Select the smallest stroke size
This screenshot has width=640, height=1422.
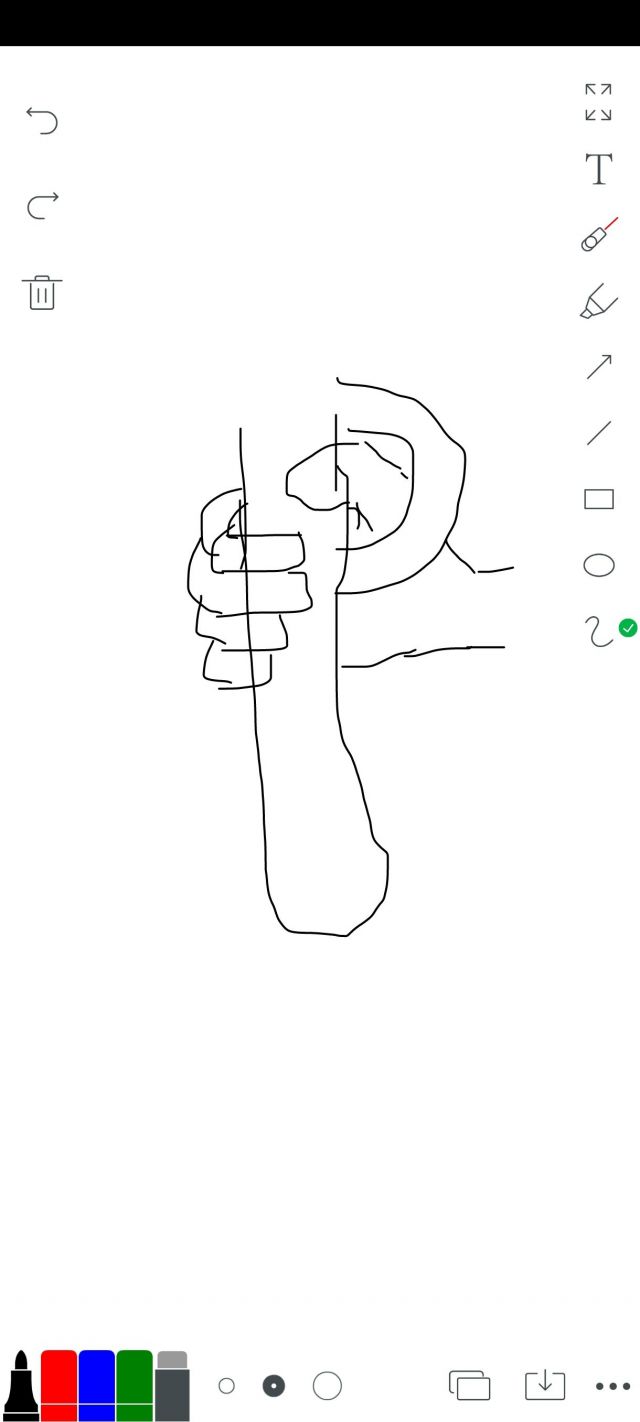coord(226,1386)
